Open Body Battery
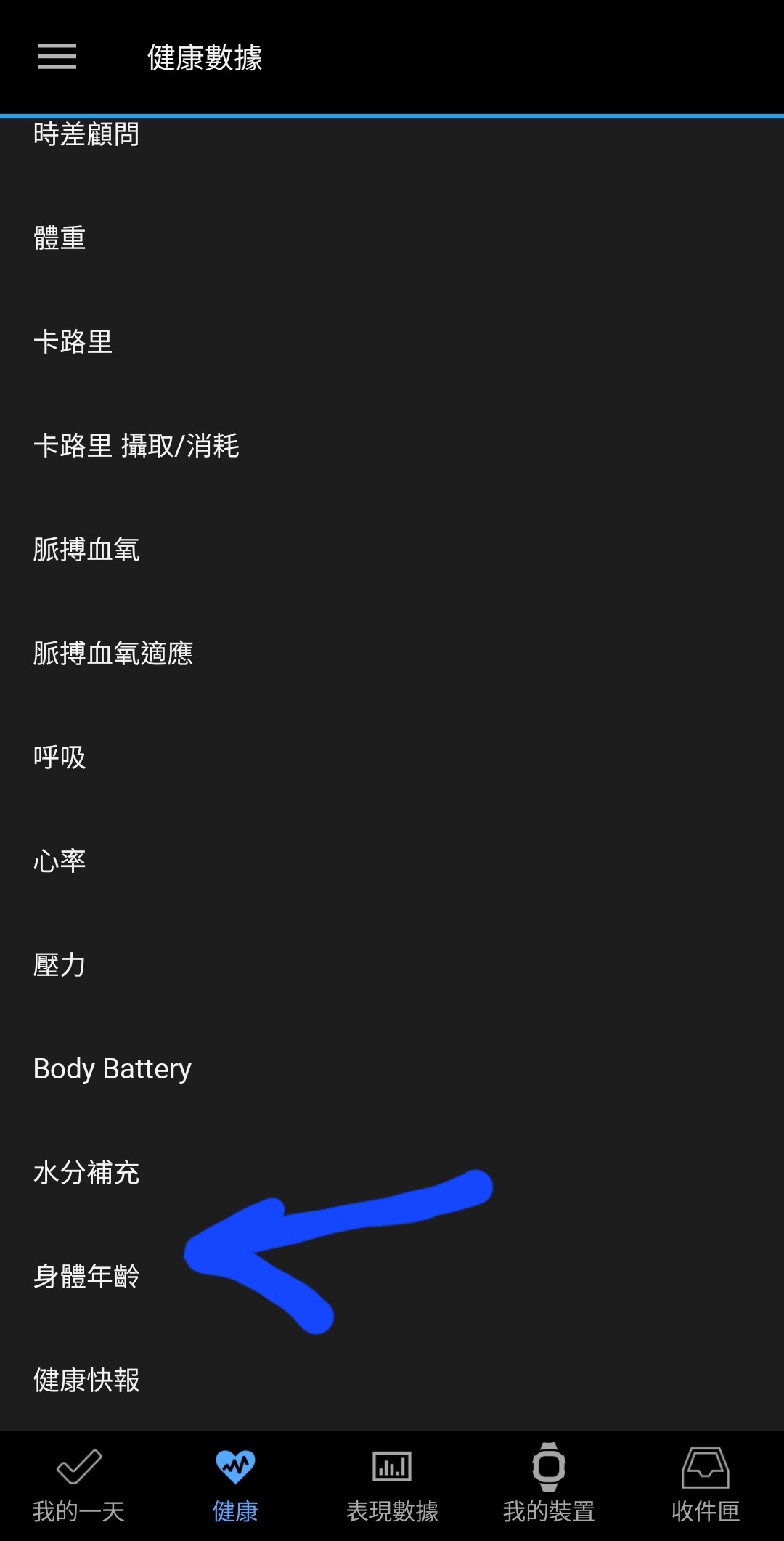The height and width of the screenshot is (1541, 784). pos(392,1069)
